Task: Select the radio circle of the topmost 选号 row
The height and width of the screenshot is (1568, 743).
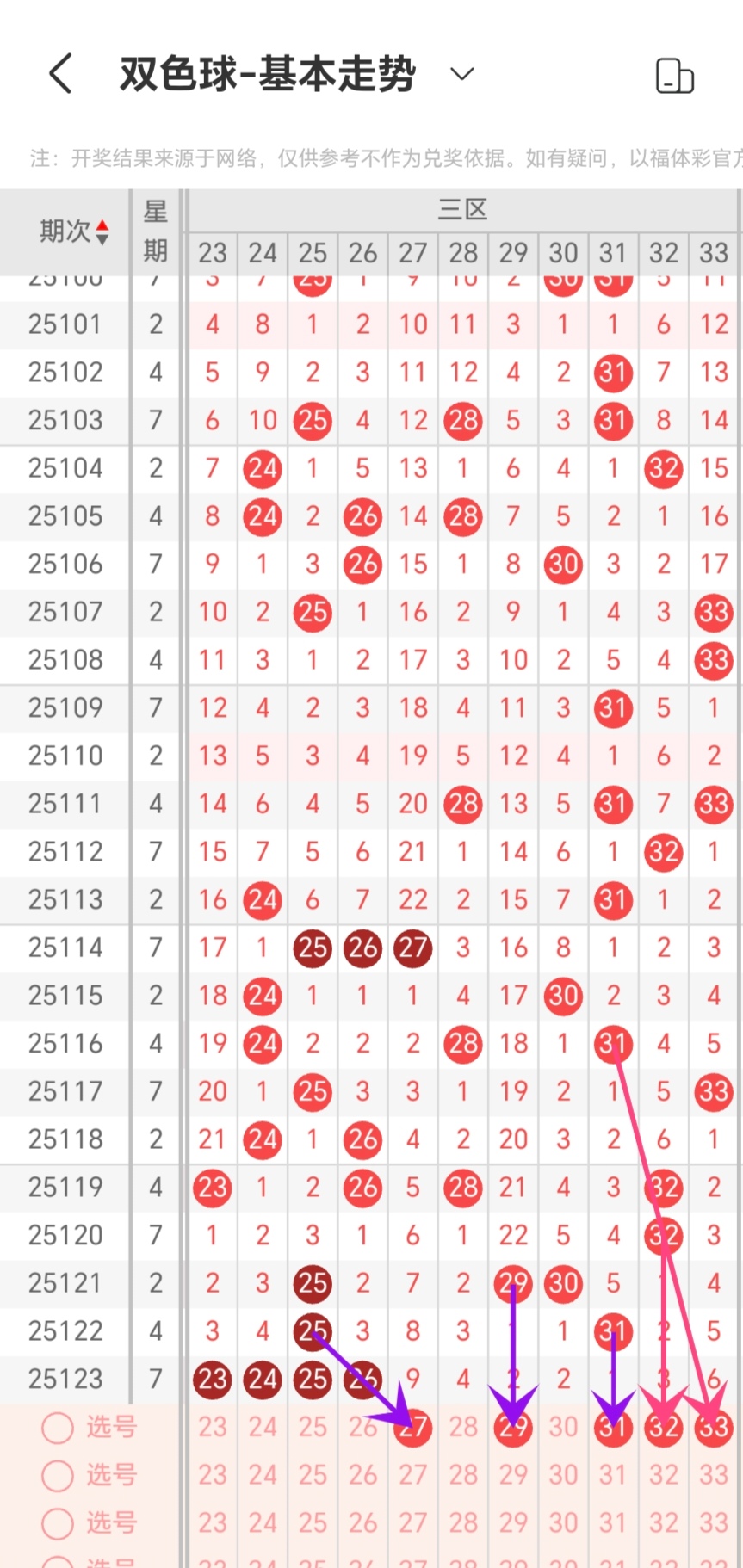Action: point(58,1429)
